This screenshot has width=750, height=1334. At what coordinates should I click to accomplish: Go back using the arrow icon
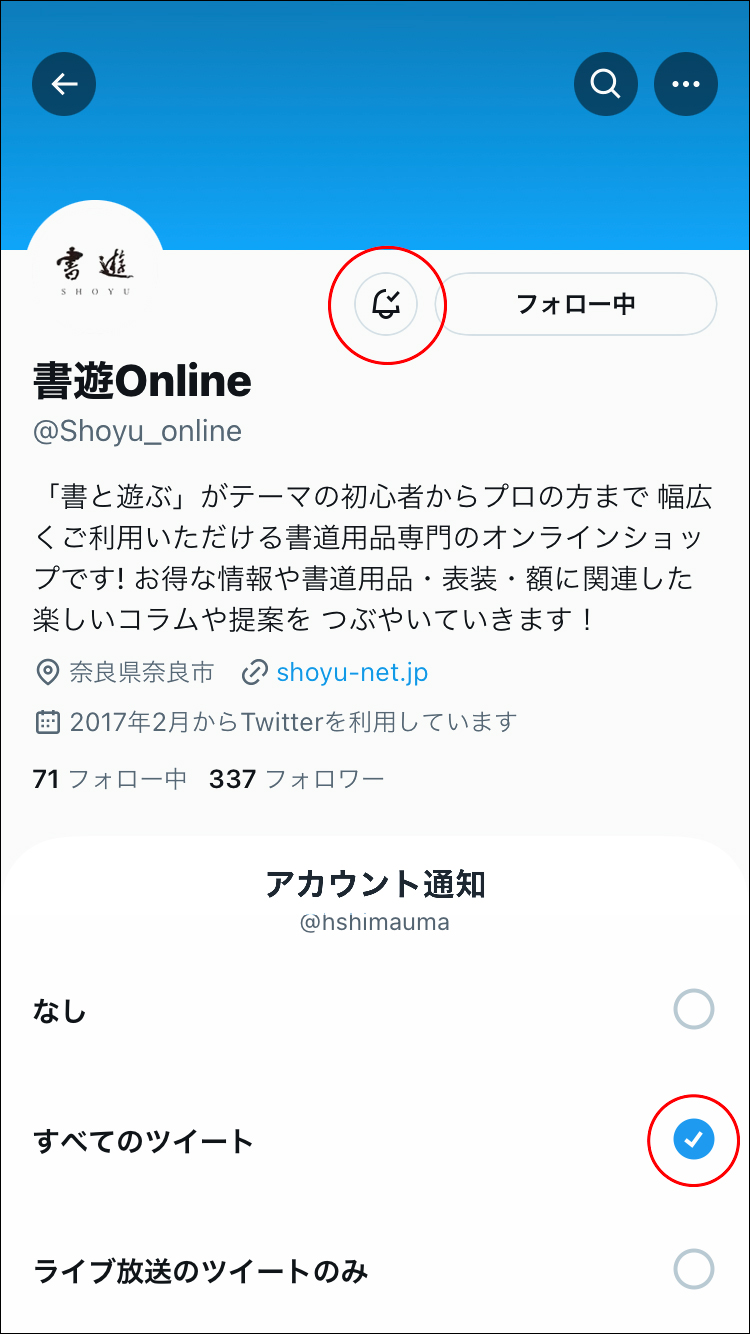[x=64, y=84]
